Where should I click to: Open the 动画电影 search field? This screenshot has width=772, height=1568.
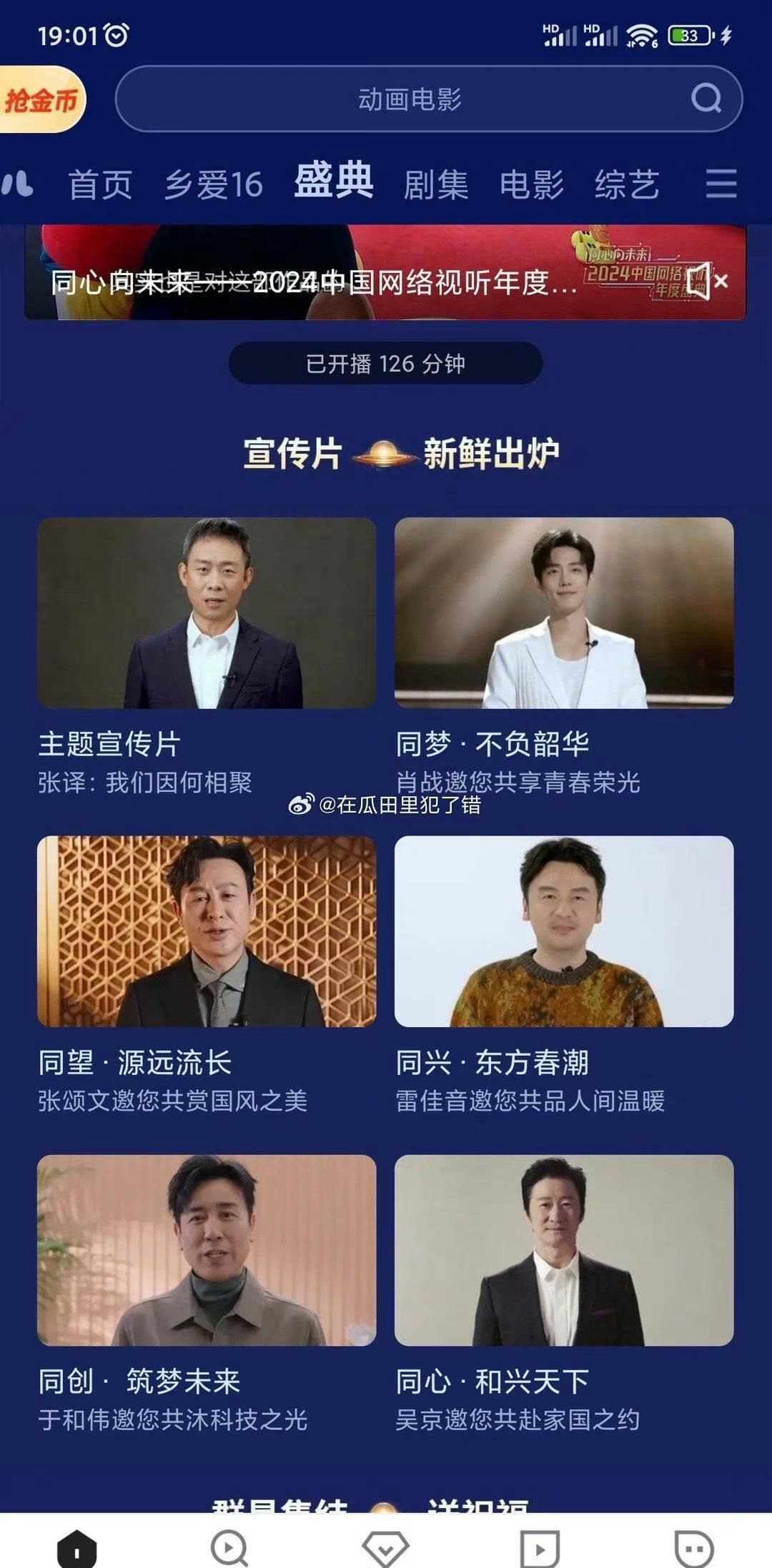pyautogui.click(x=410, y=99)
